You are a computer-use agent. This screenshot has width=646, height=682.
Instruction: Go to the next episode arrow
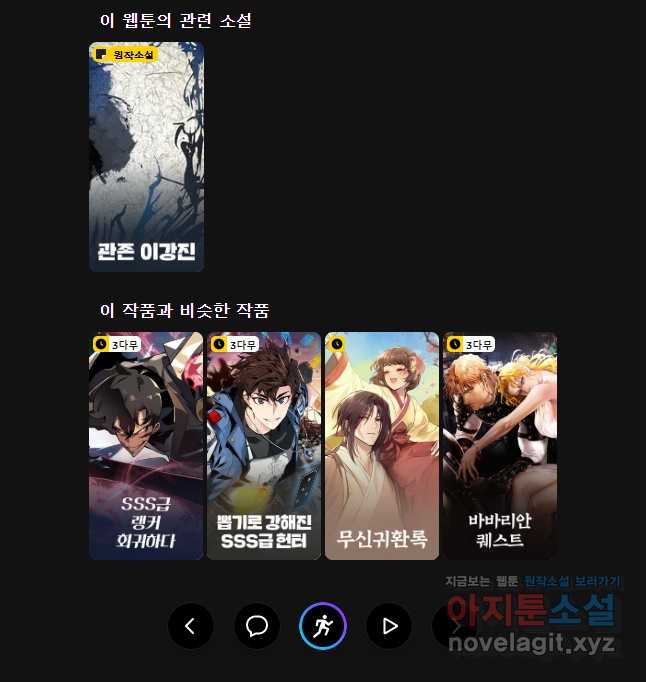coord(455,627)
